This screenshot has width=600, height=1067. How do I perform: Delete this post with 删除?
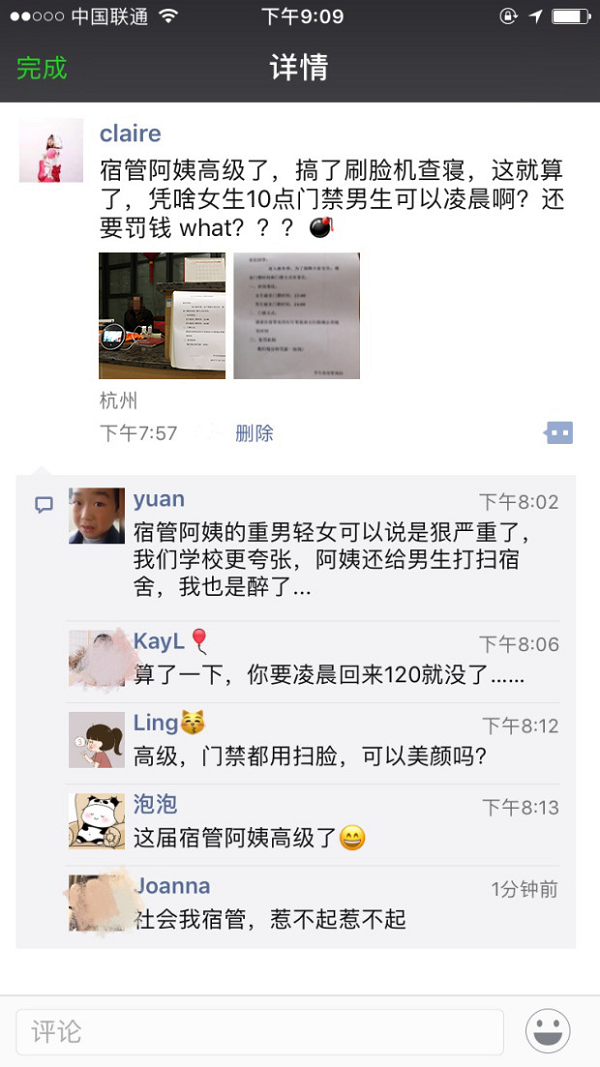pos(254,433)
